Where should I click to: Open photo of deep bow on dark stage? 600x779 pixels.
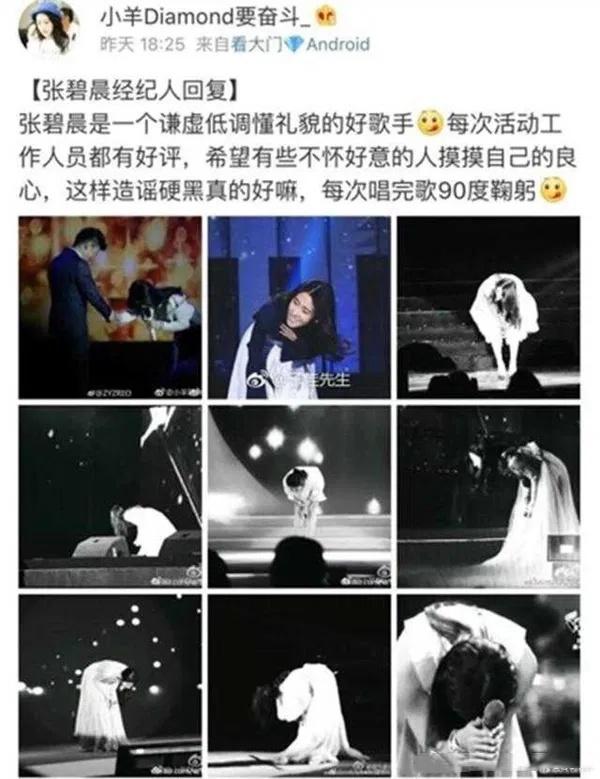point(299,685)
